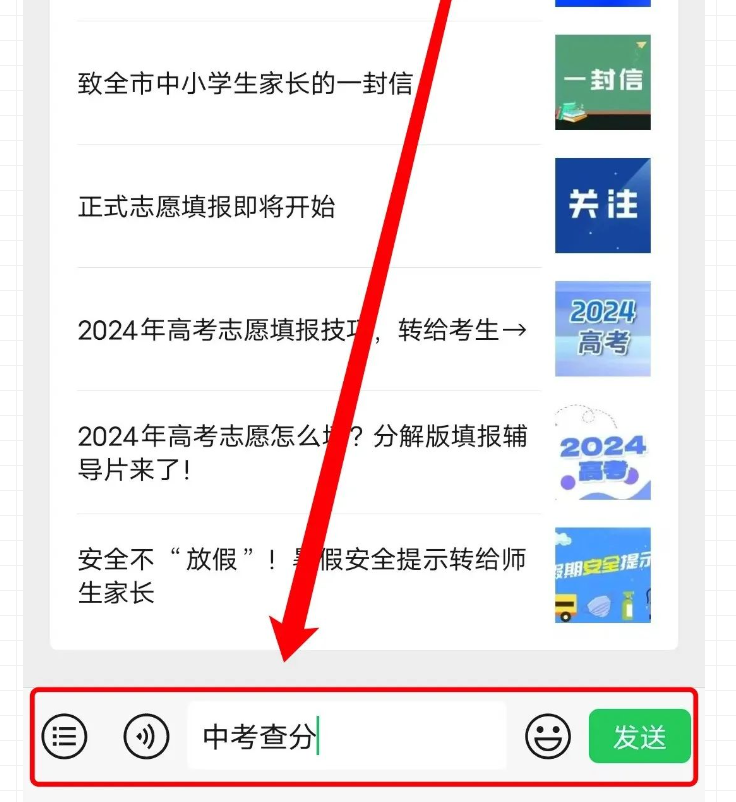Switch to the account menu list icon
The image size is (736, 802).
(65, 738)
